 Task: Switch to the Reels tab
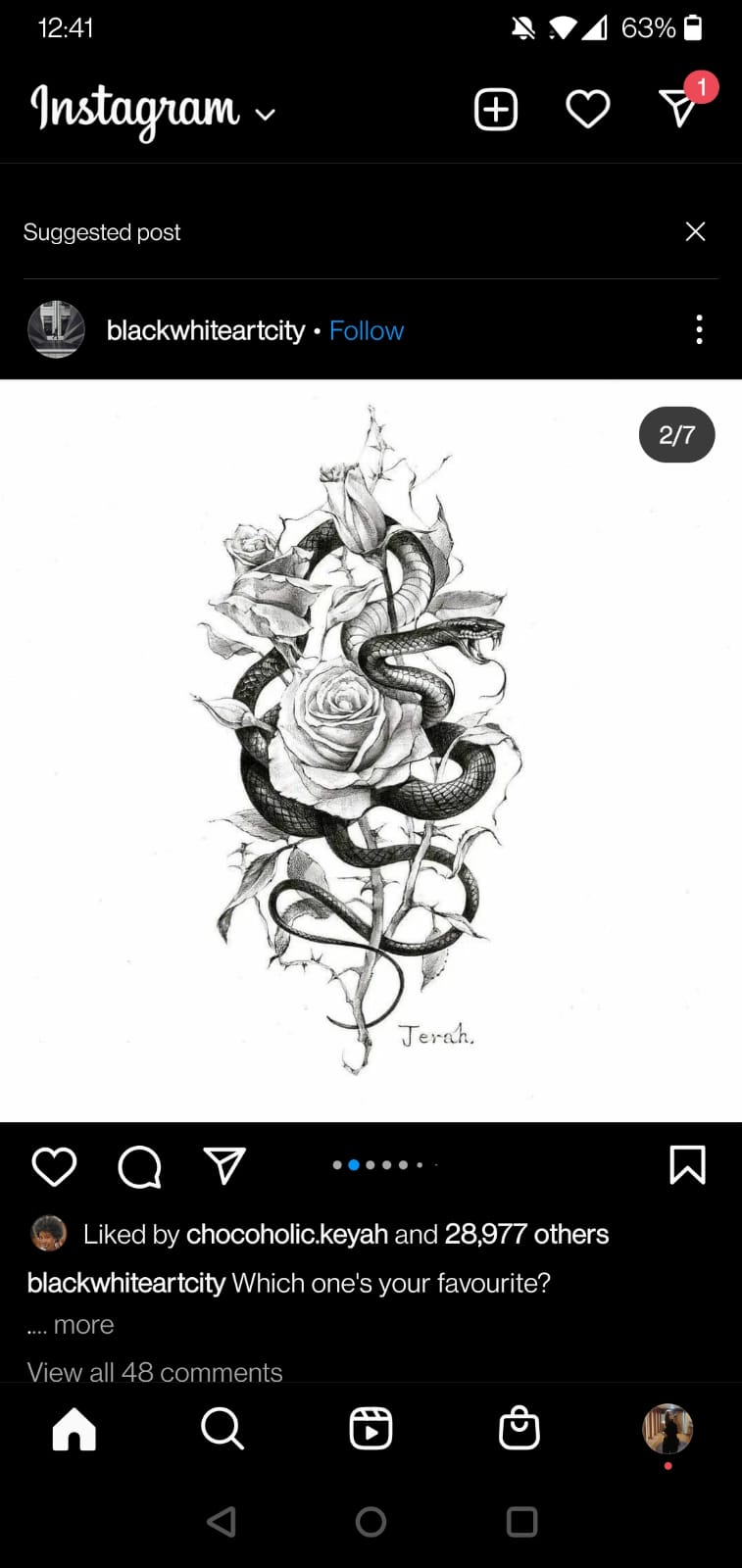tap(371, 1429)
